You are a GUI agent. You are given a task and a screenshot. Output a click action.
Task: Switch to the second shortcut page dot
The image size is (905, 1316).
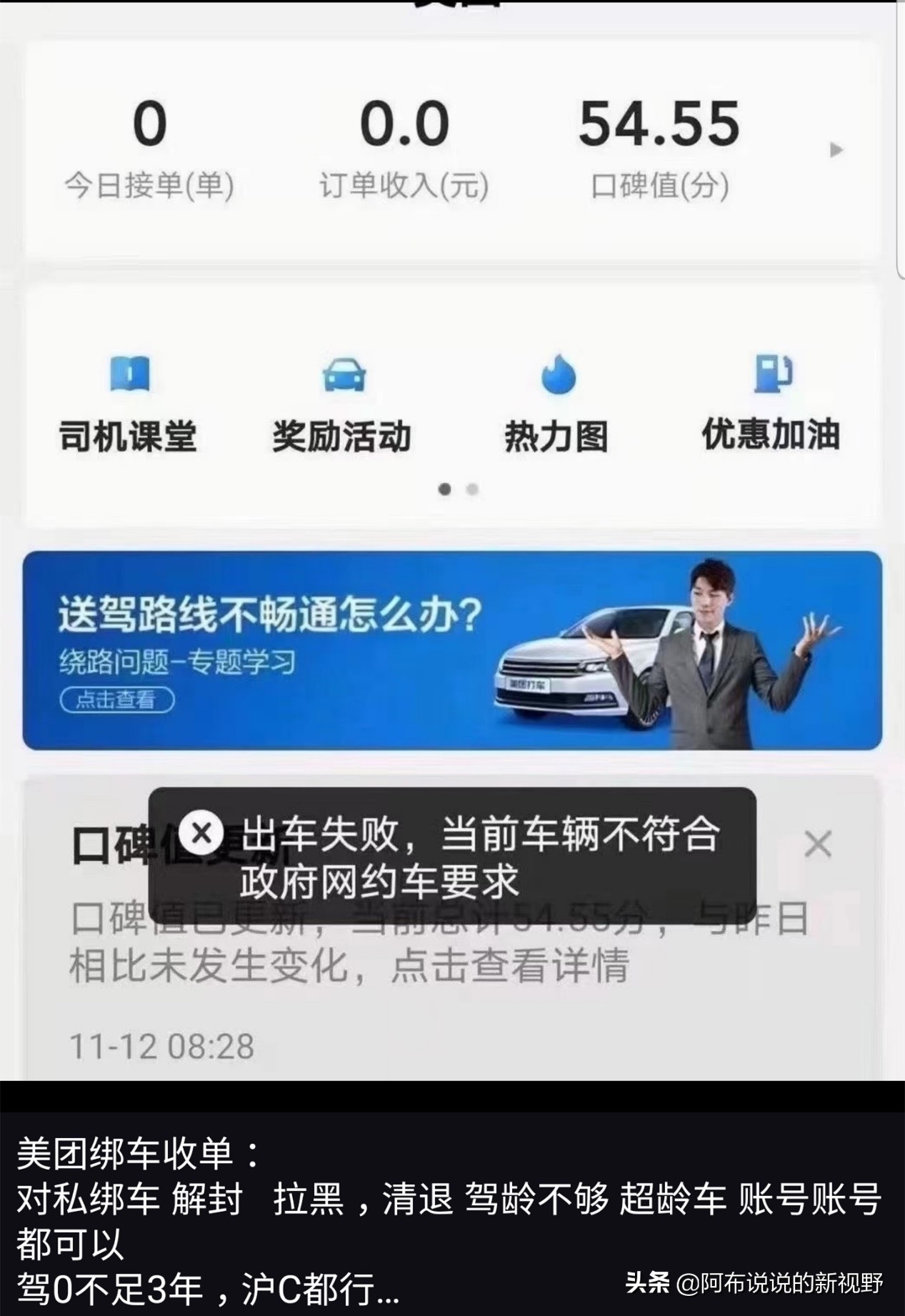(x=471, y=492)
